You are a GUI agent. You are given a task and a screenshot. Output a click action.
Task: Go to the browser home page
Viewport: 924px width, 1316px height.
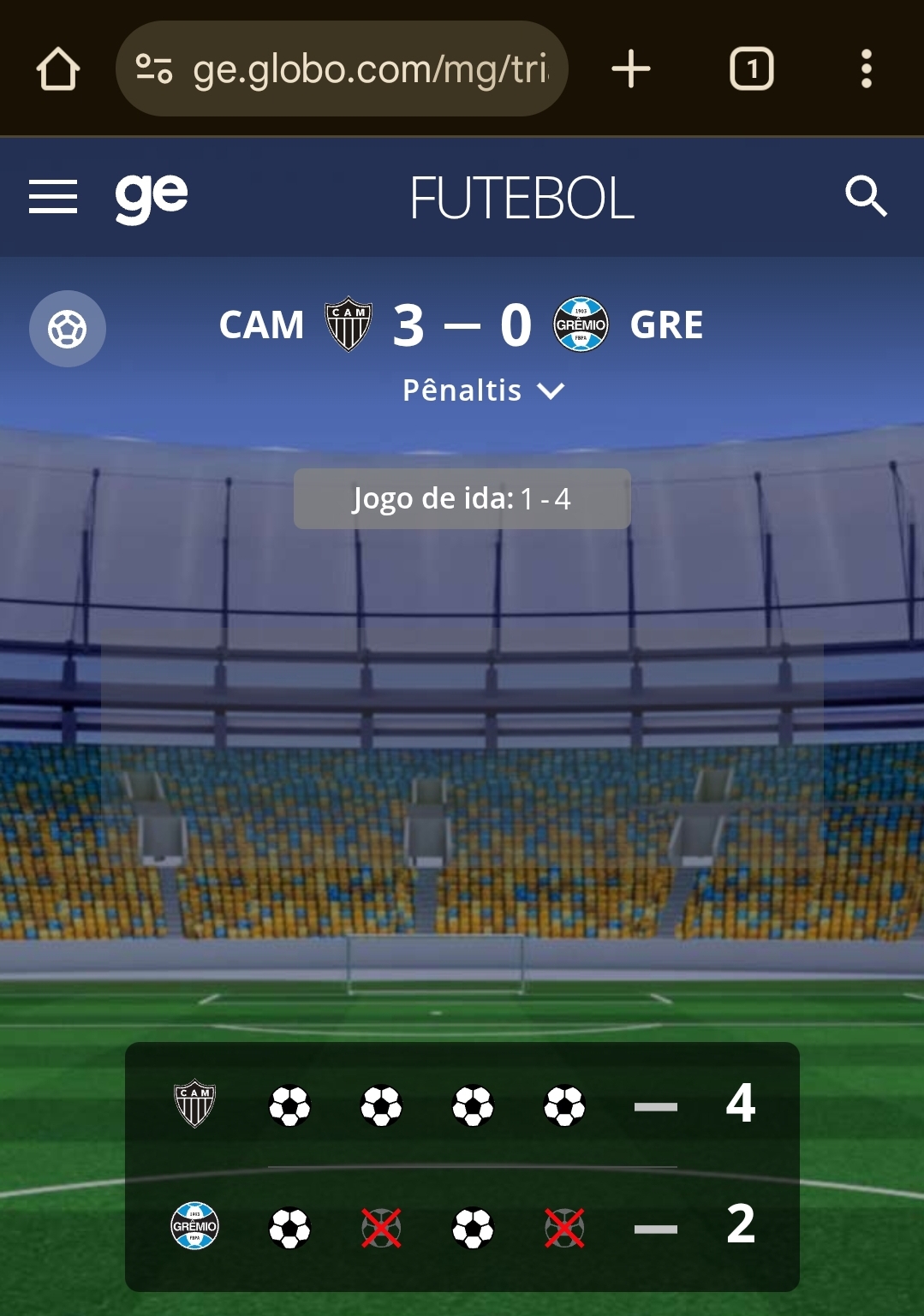click(x=58, y=69)
